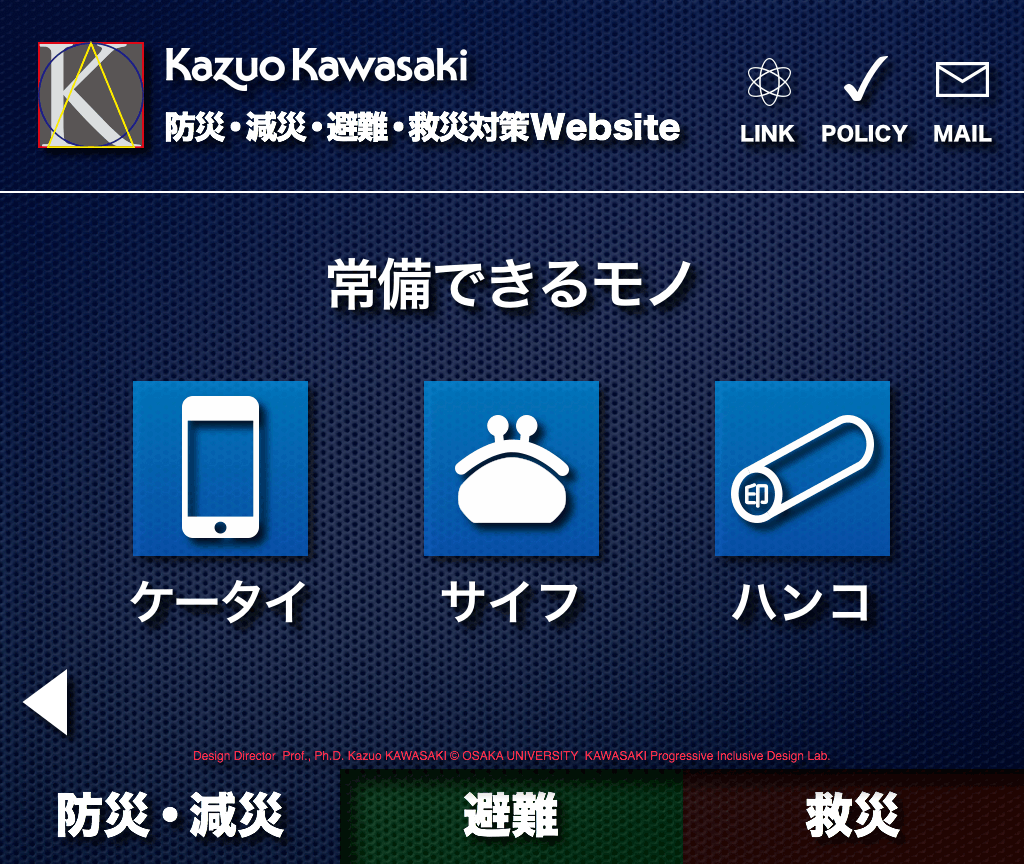Switch to the 救災 tab
This screenshot has width=1024, height=864.
click(853, 816)
